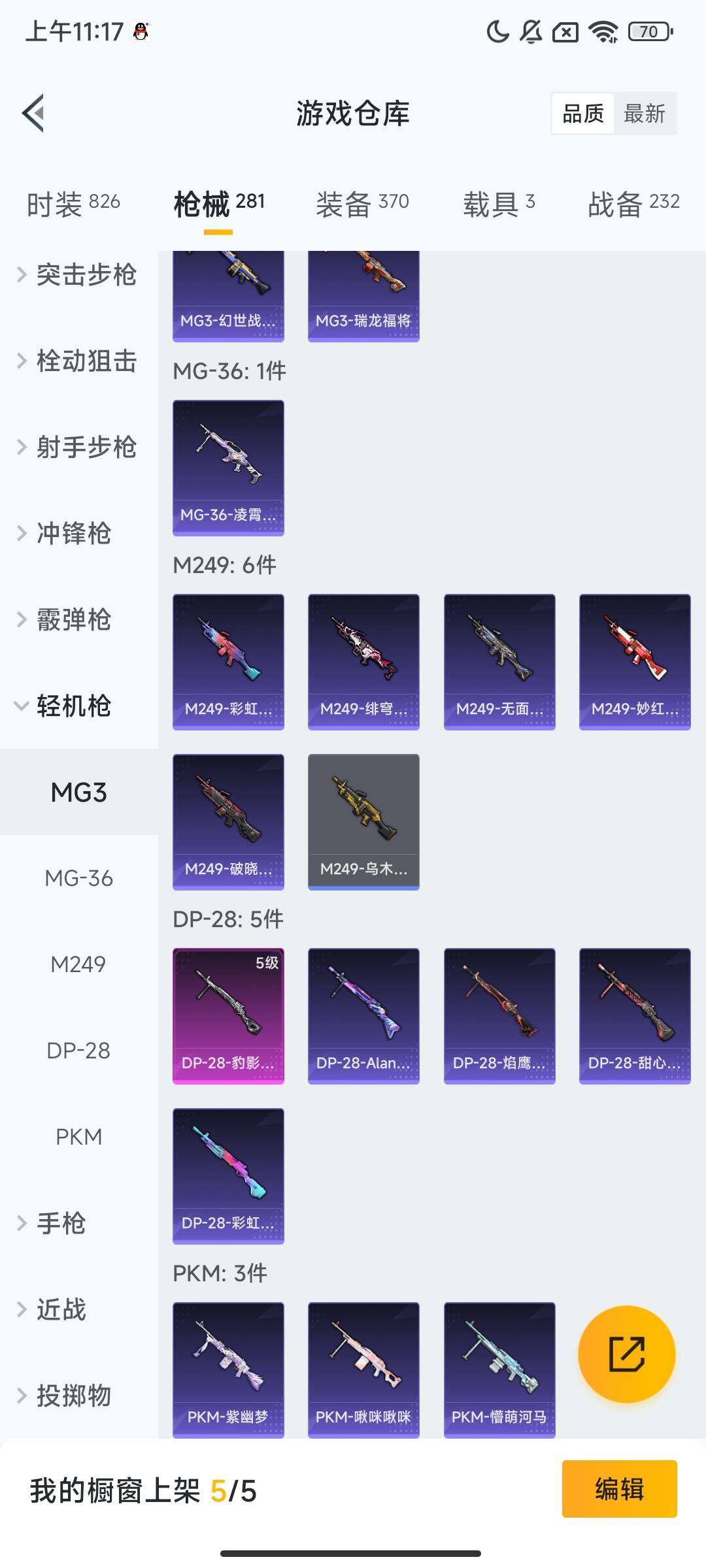Switch to the 装备 tab
Screen dimensions: 706x1568
pos(362,203)
